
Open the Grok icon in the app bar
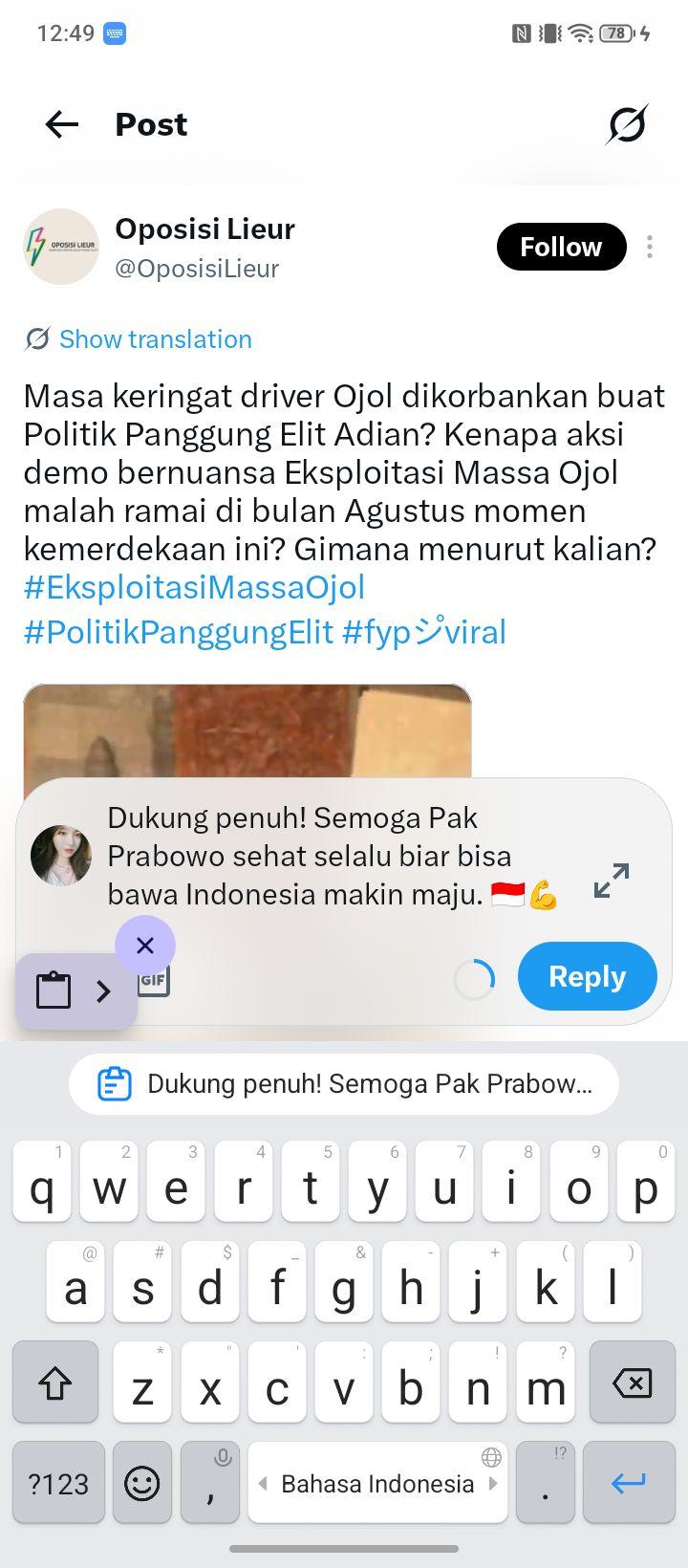(x=627, y=124)
